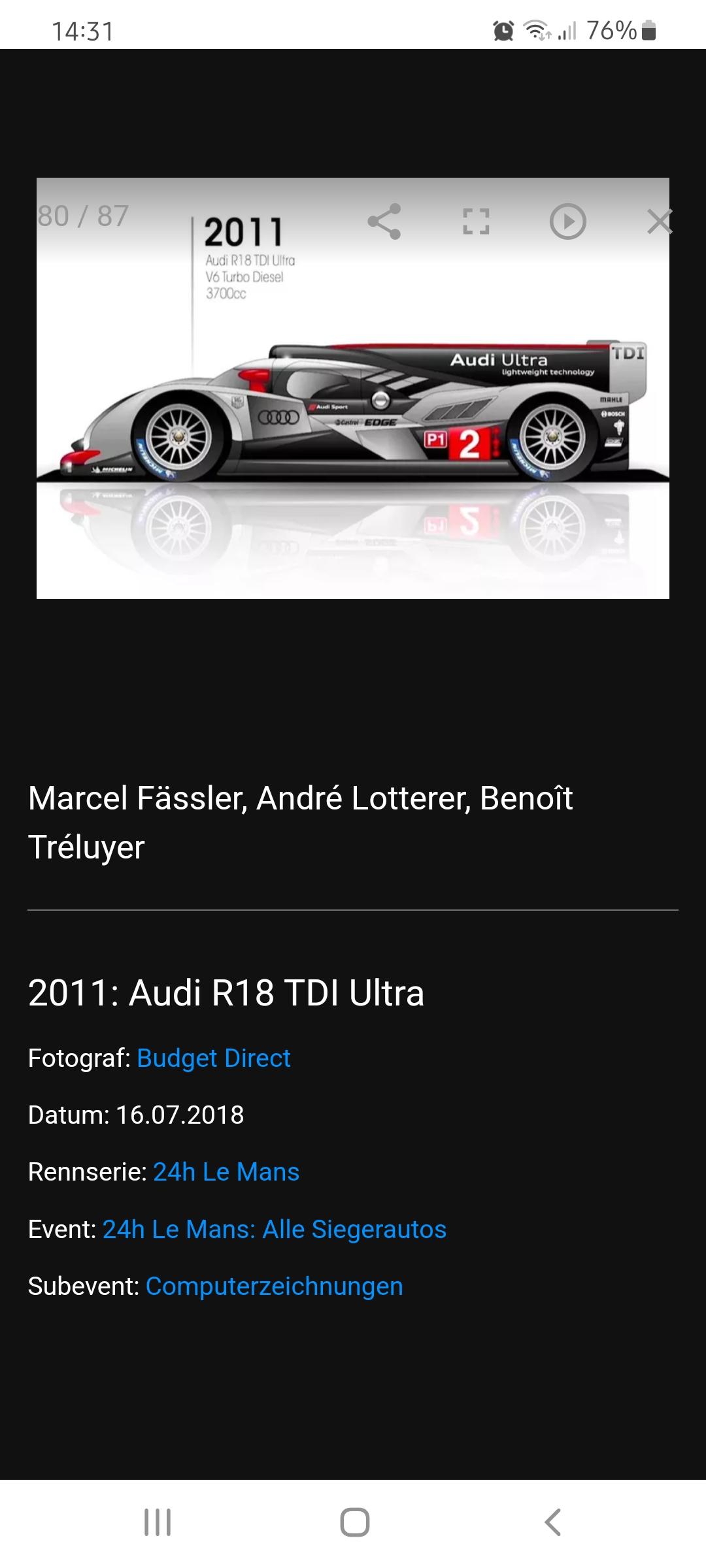Viewport: 706px width, 1568px height.
Task: Go to the system home screen
Action: click(354, 1522)
